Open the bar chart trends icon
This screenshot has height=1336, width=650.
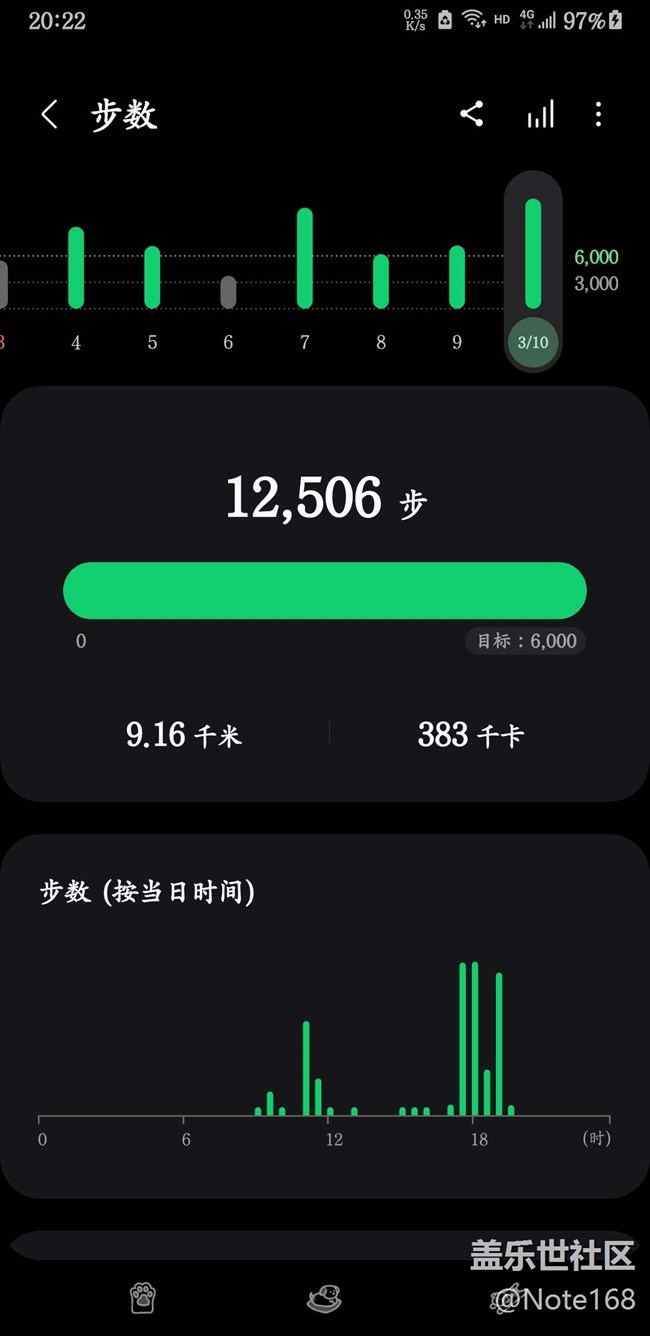(540, 114)
